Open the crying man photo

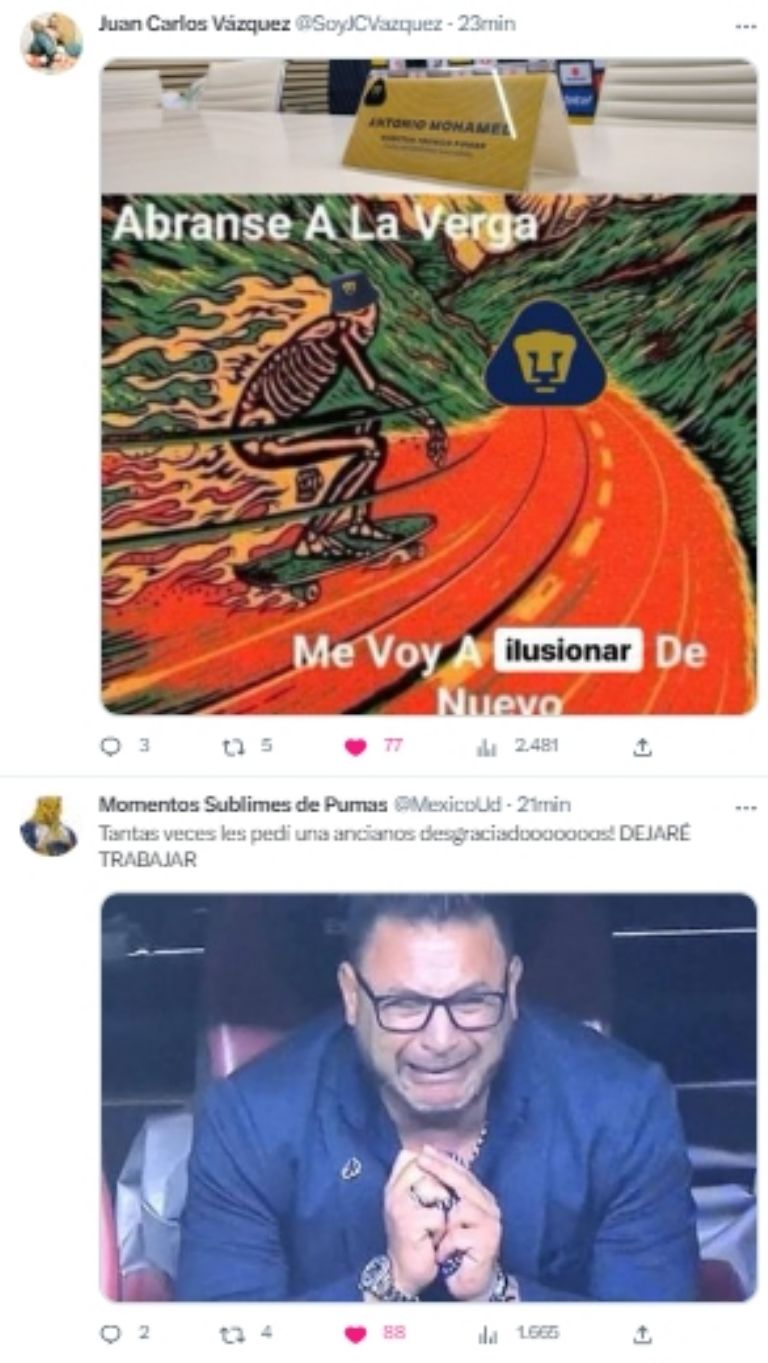[x=428, y=1096]
